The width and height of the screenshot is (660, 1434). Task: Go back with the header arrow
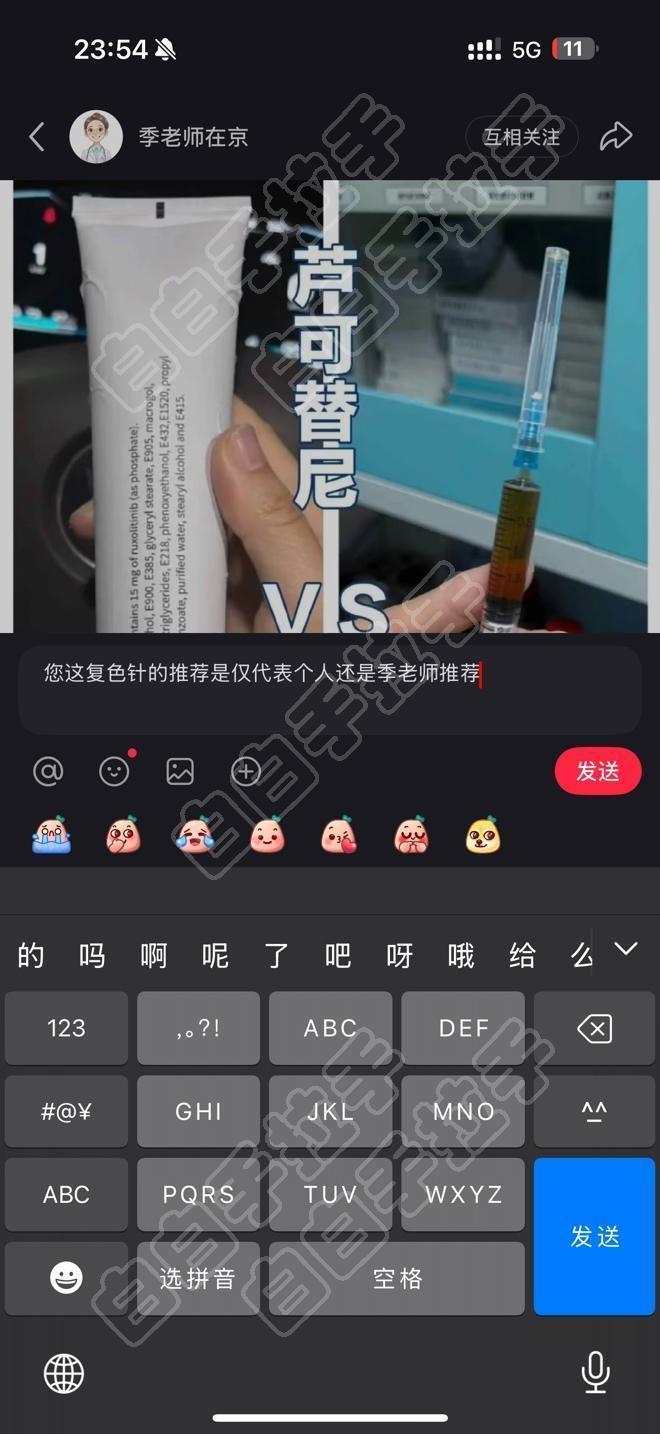pyautogui.click(x=37, y=137)
